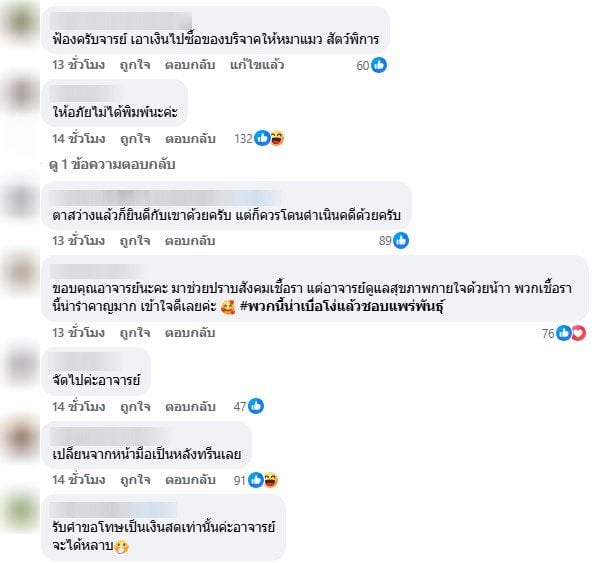See the 47 reactions on "จัดไปค่ะอาจารย์"
Image resolution: width=611 pixels, height=563 pixels.
[x=247, y=406]
